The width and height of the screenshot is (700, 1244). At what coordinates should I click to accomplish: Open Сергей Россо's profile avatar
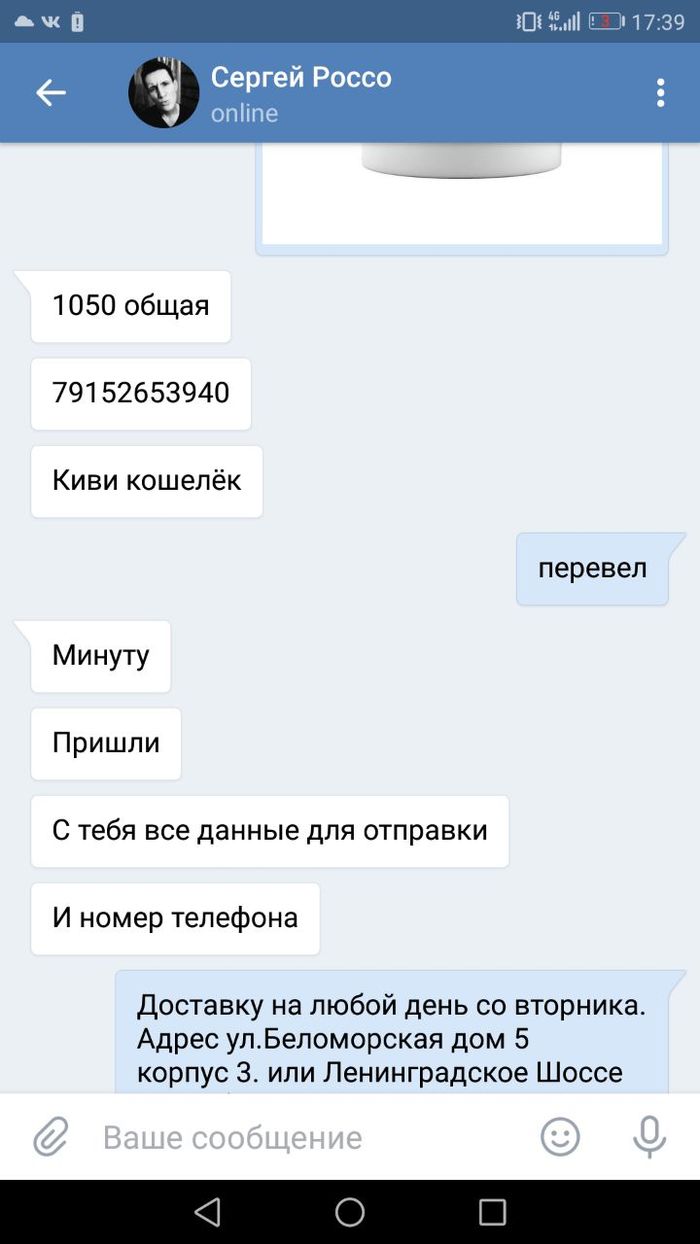click(x=163, y=93)
